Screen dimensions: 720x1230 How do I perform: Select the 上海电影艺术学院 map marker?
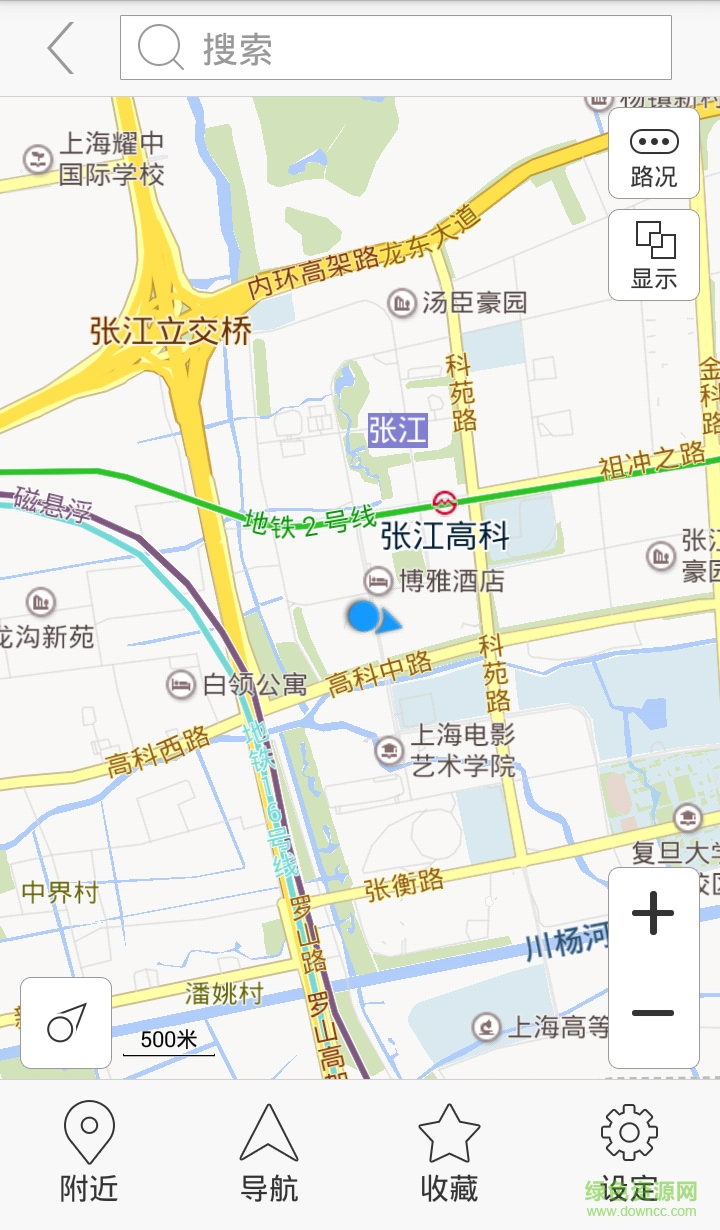pyautogui.click(x=389, y=750)
